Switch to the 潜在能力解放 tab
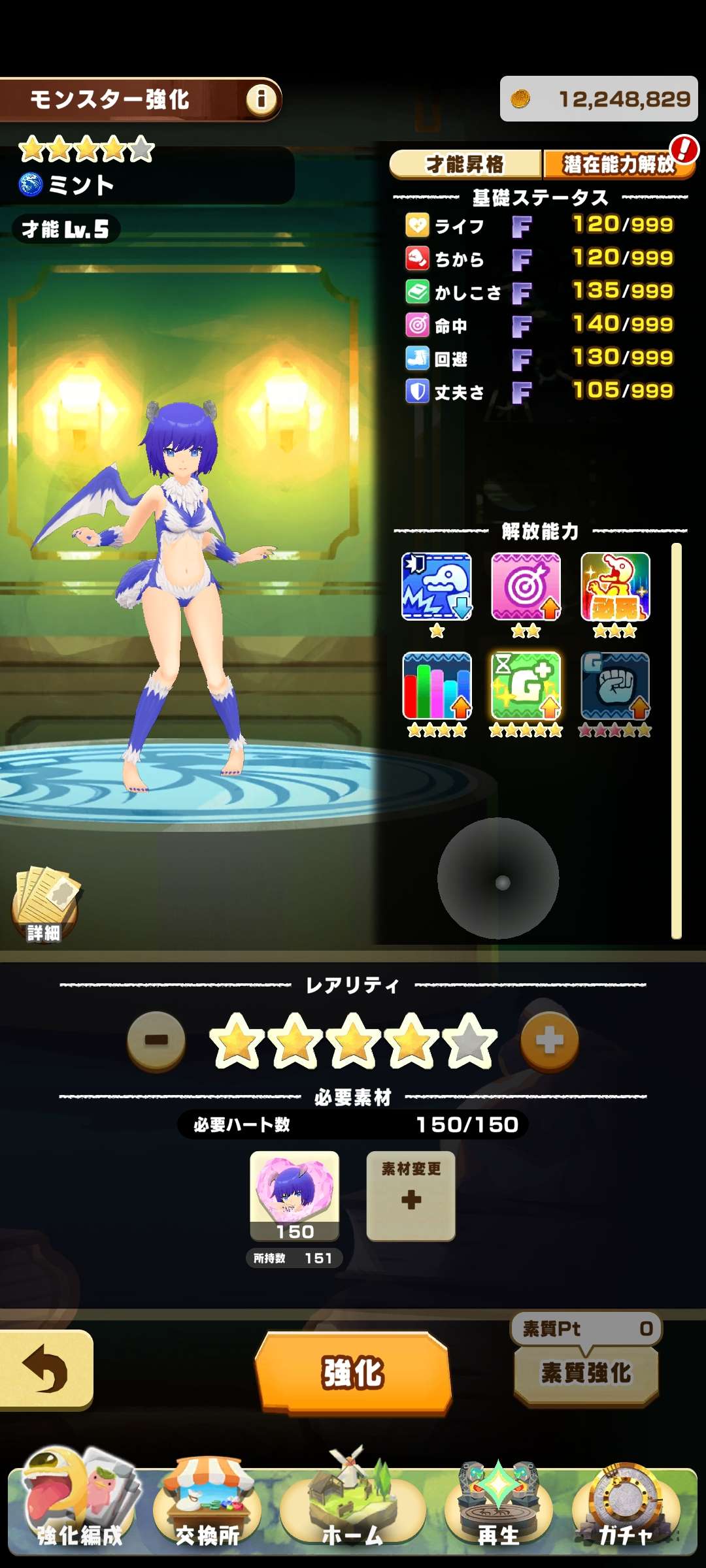706x1568 pixels. tap(618, 164)
